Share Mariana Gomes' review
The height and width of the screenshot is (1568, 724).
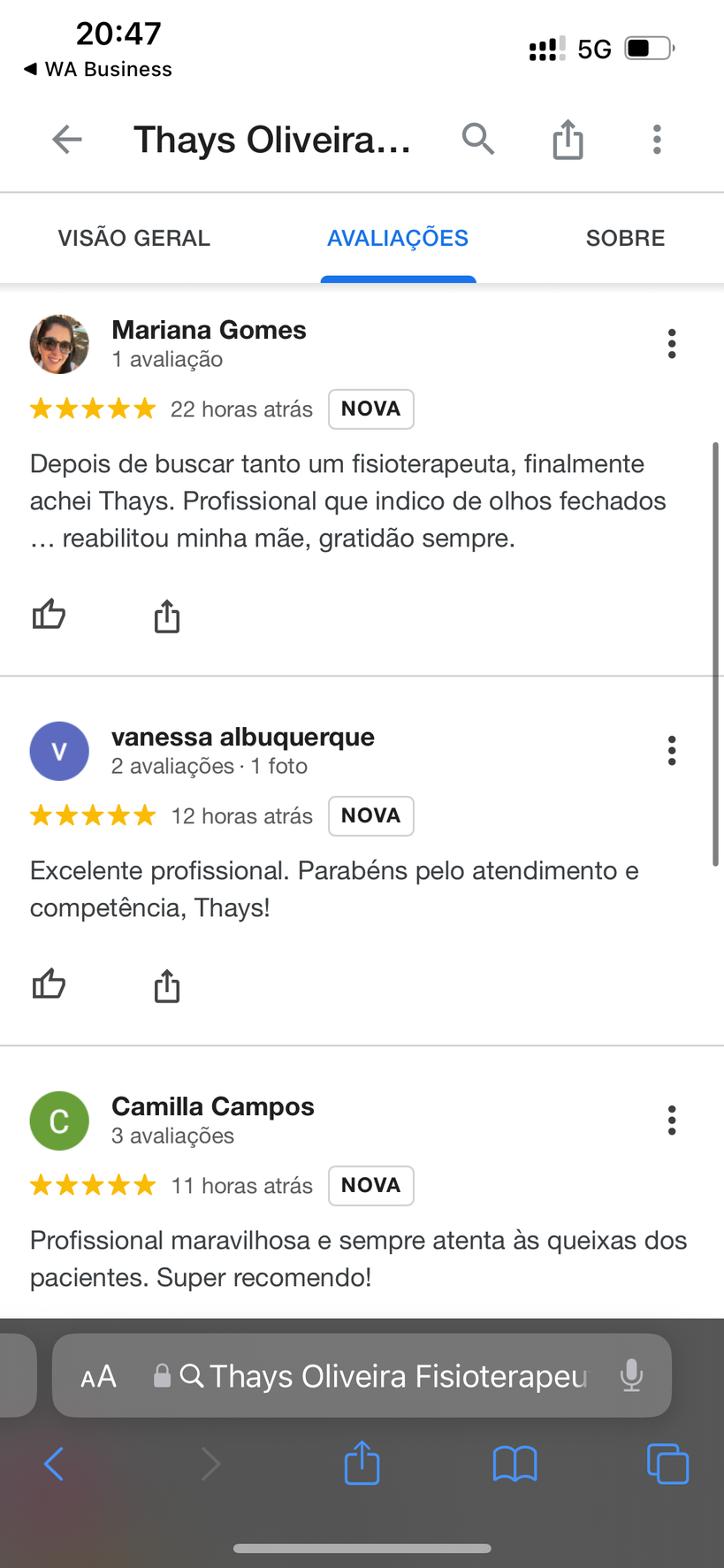pyautogui.click(x=167, y=616)
